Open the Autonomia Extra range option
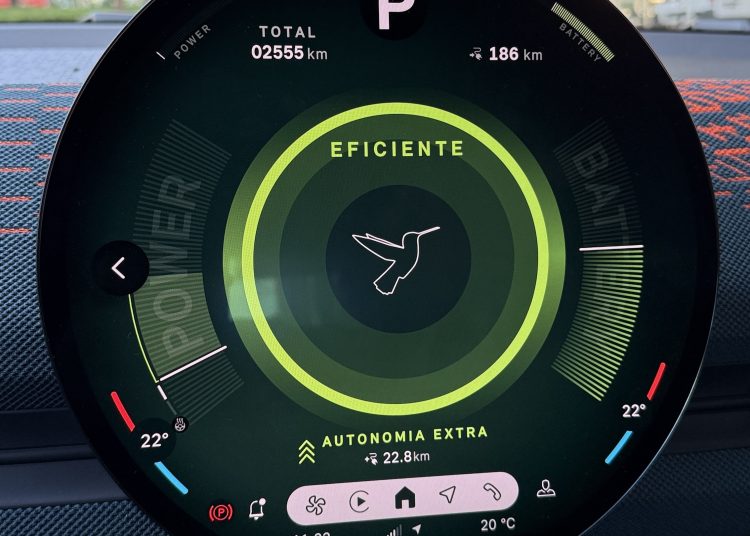This screenshot has width=750, height=536. click(x=403, y=436)
